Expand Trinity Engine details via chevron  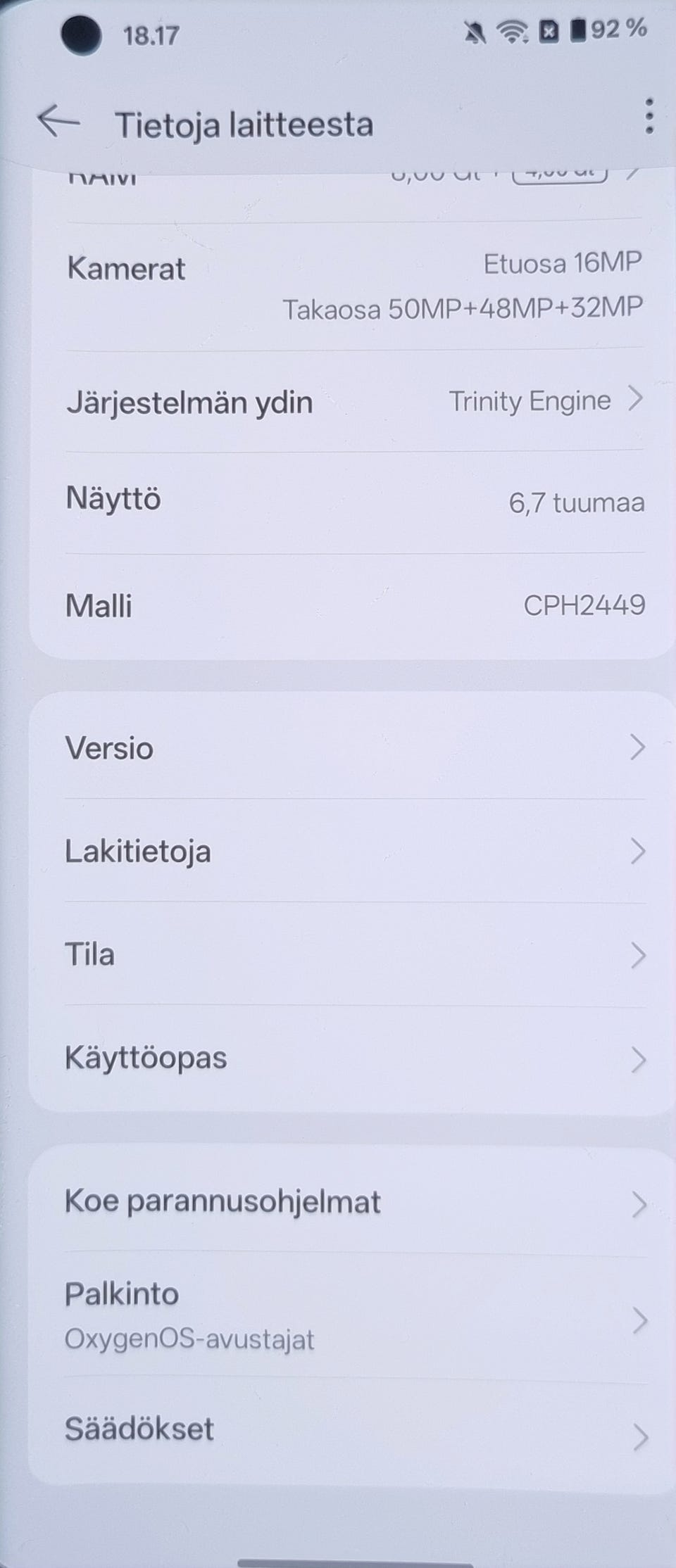[638, 401]
